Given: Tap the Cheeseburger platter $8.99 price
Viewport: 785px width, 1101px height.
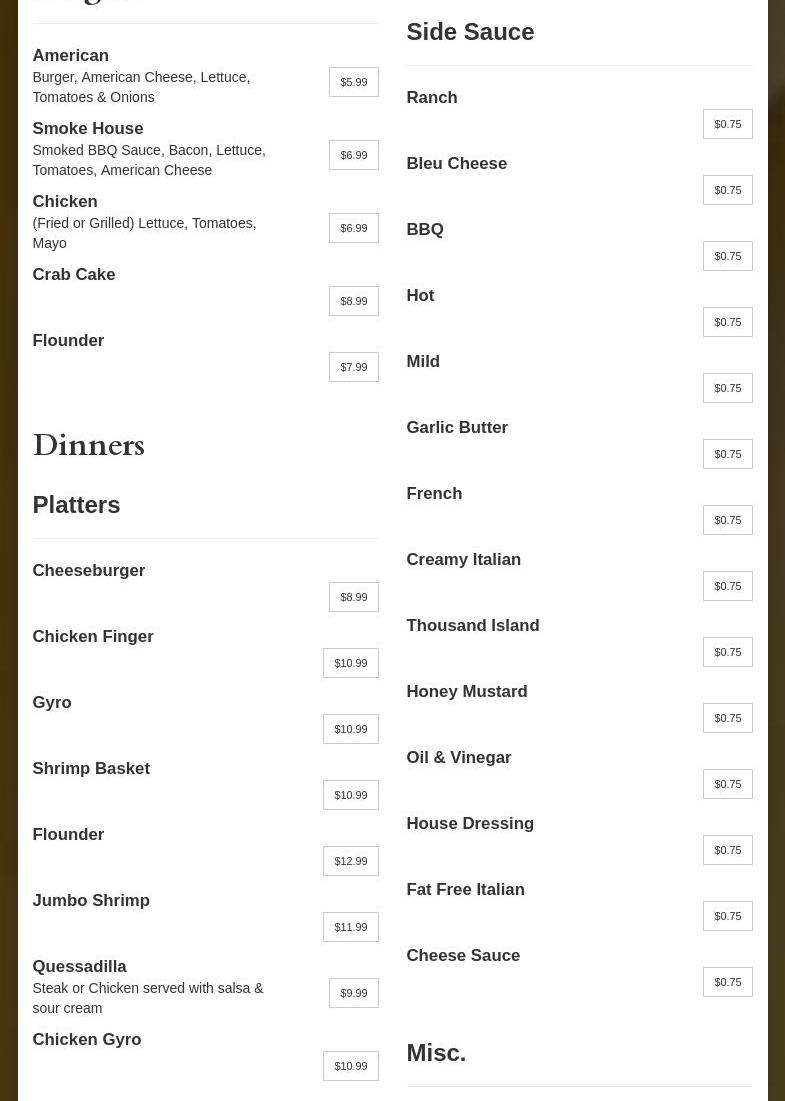Looking at the screenshot, I should 353,597.
